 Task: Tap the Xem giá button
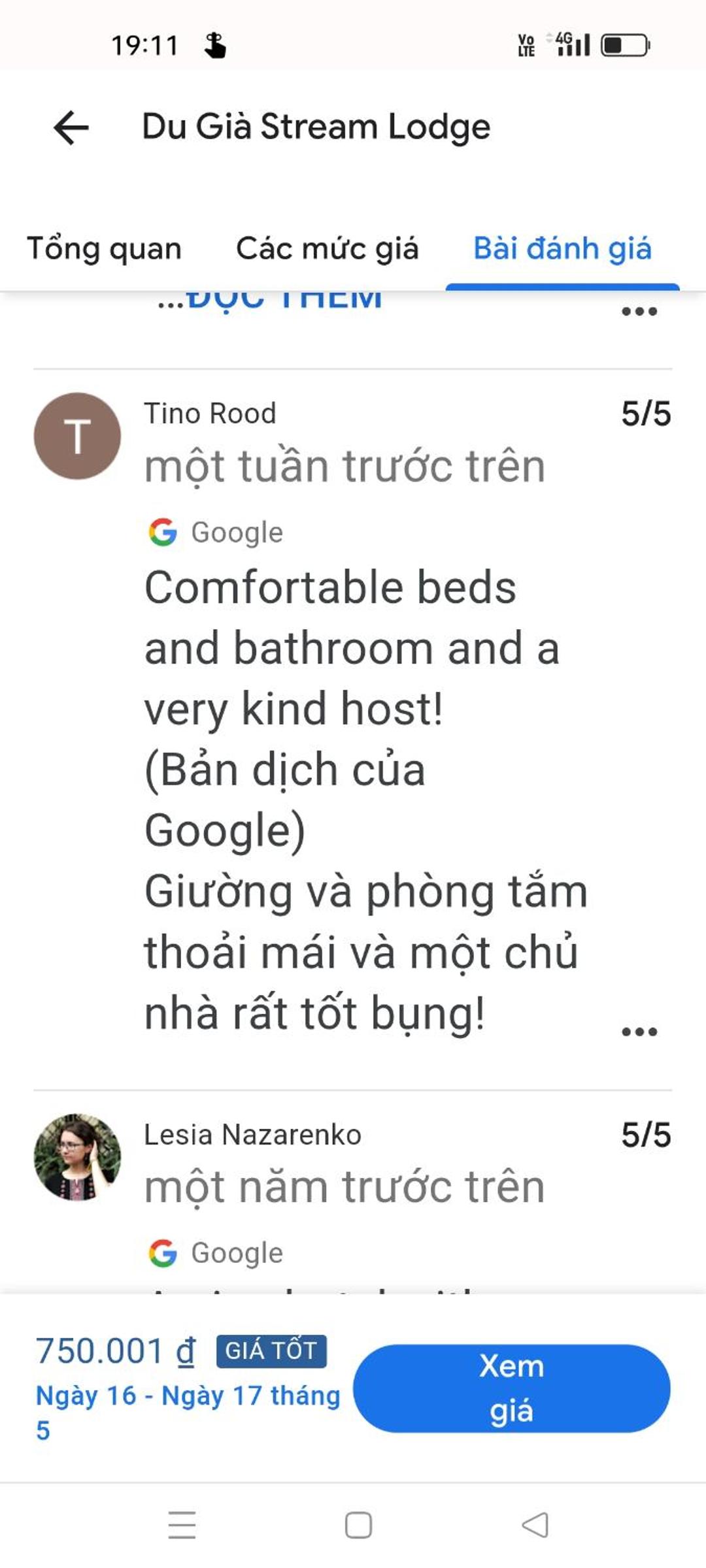[511, 1388]
